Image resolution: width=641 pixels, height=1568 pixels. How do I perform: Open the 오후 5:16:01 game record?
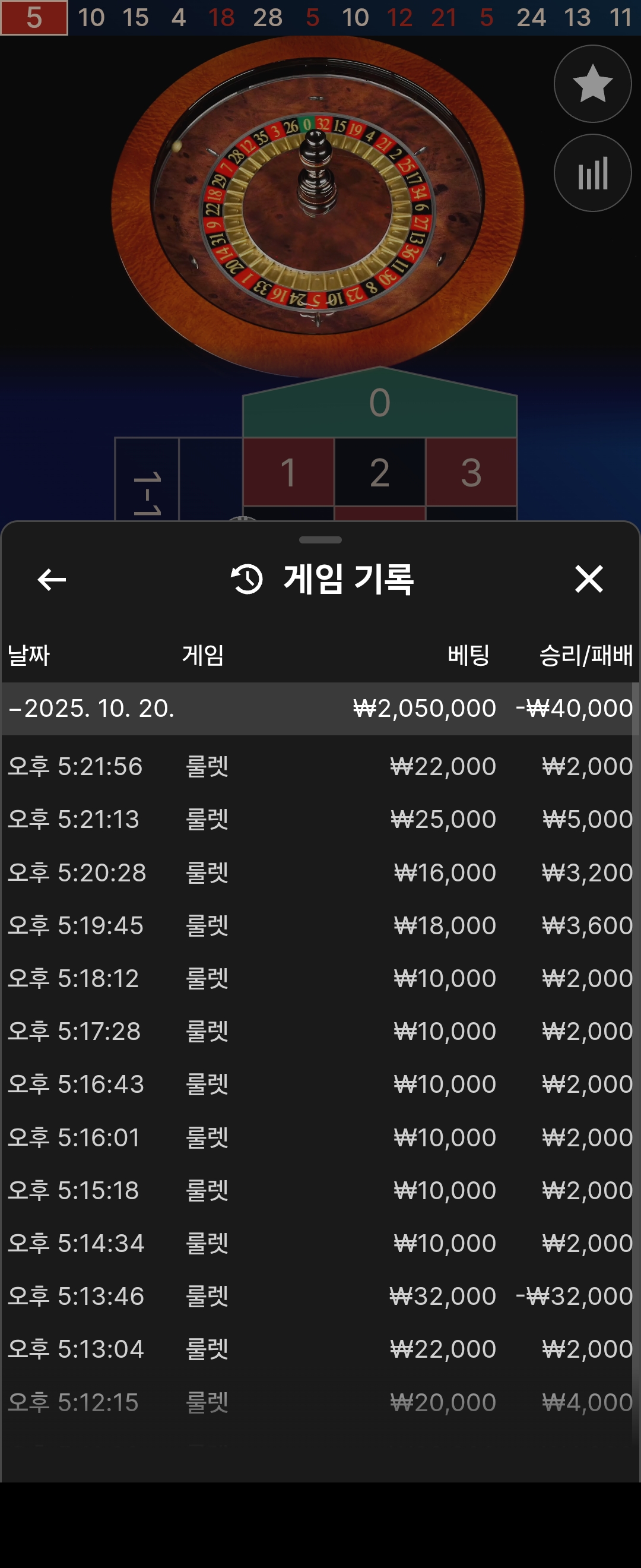(320, 1137)
